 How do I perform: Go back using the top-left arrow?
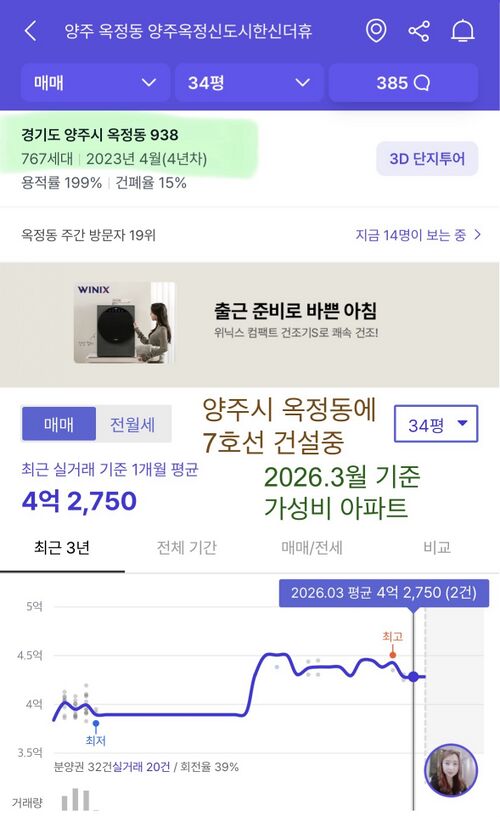[x=31, y=31]
